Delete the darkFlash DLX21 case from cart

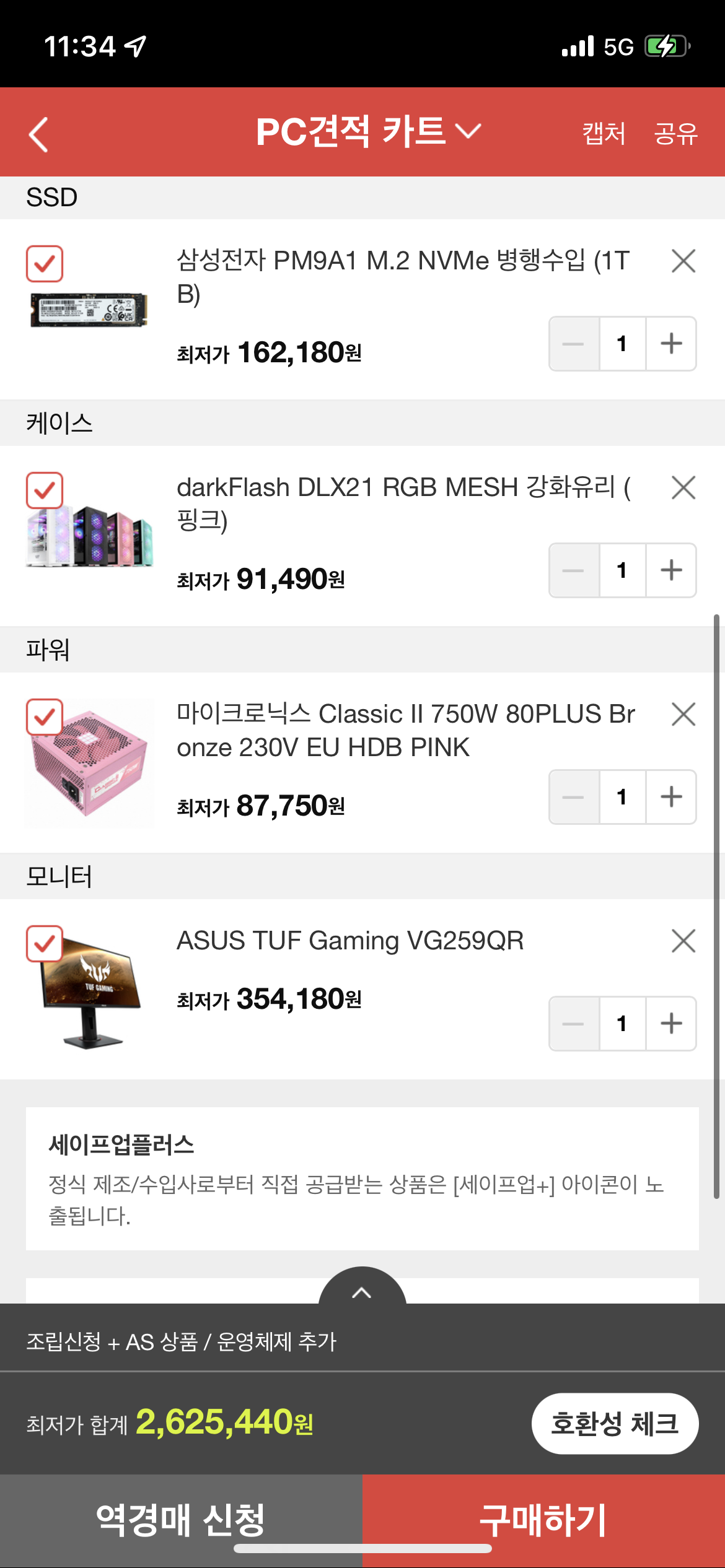coord(683,487)
